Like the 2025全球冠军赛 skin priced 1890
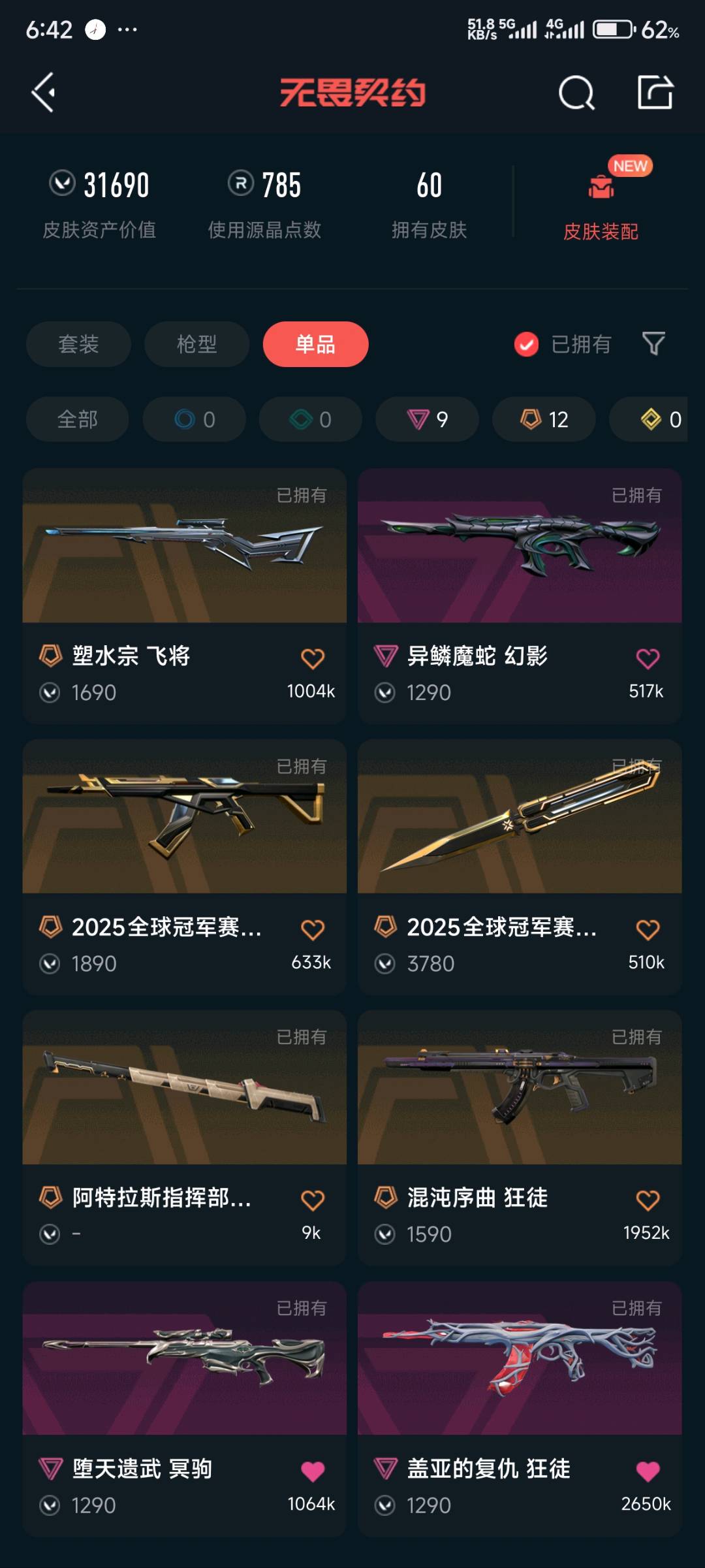This screenshot has height=1568, width=705. pyautogui.click(x=313, y=930)
